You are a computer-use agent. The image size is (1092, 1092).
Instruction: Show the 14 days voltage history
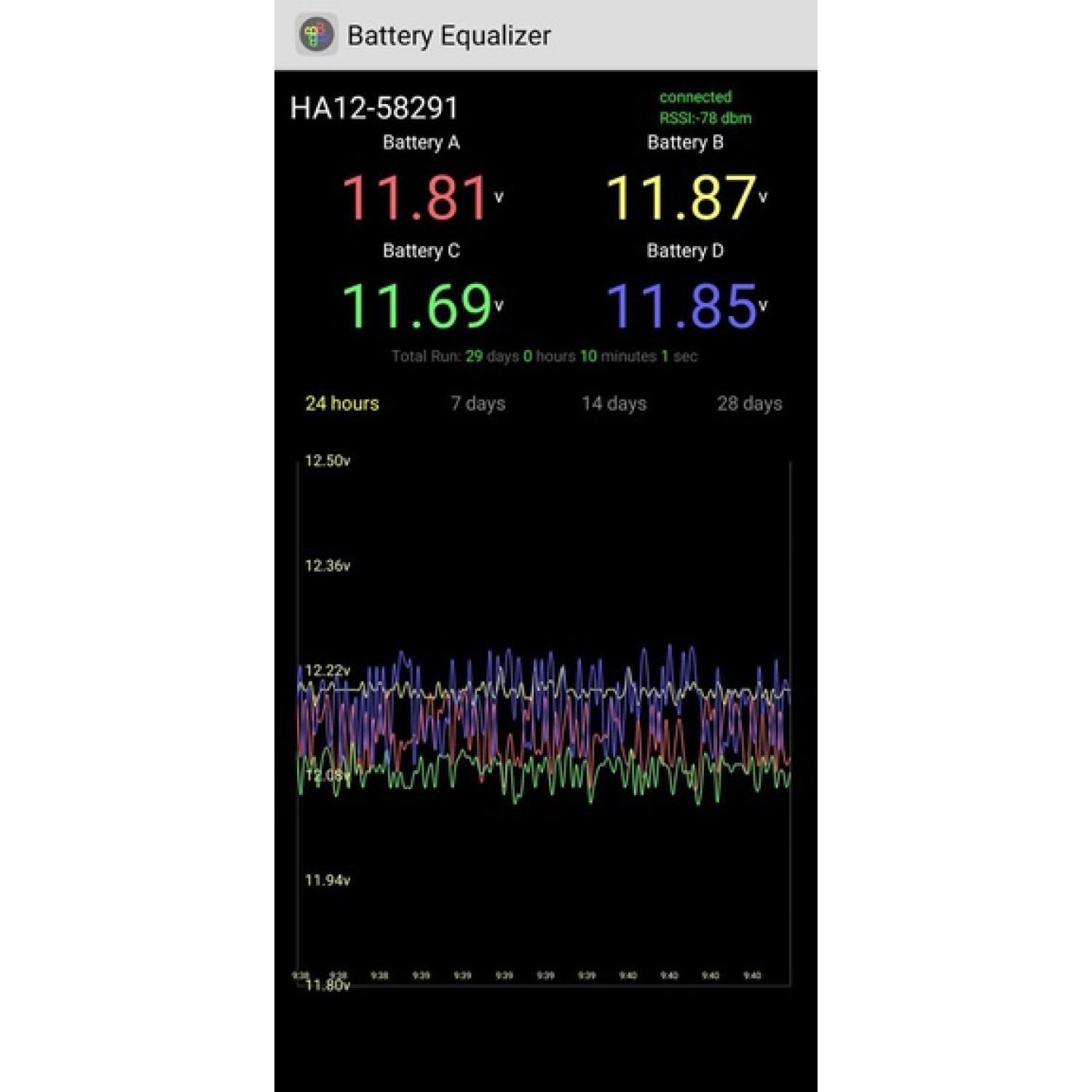point(614,403)
